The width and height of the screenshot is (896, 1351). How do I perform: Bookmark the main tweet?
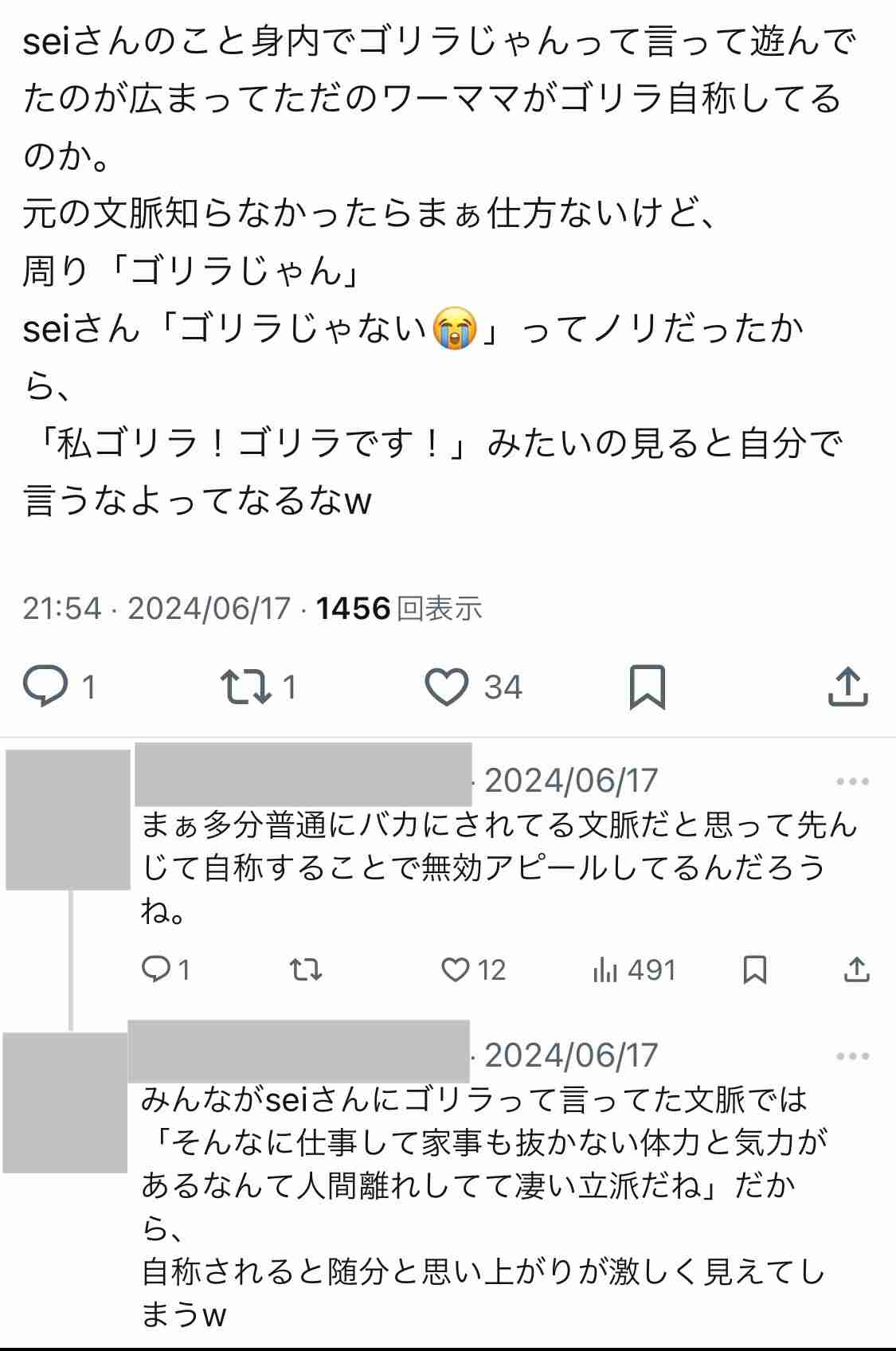(647, 687)
